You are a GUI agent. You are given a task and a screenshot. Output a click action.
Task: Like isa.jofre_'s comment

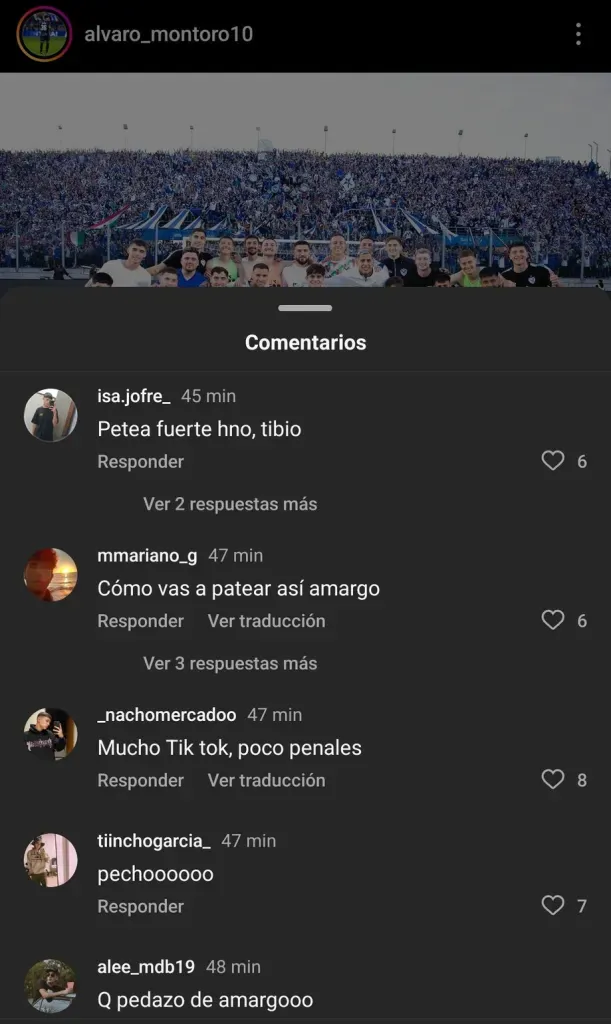[553, 461]
